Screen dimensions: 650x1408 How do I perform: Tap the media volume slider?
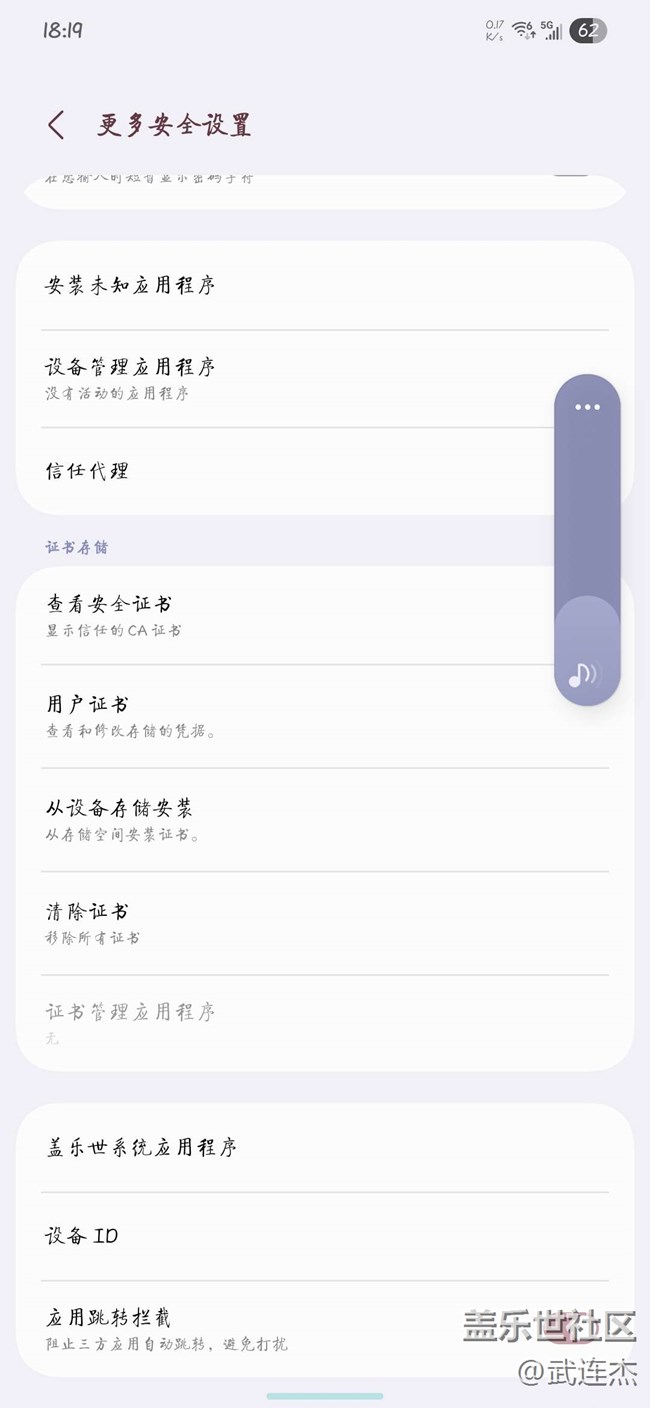coord(587,540)
